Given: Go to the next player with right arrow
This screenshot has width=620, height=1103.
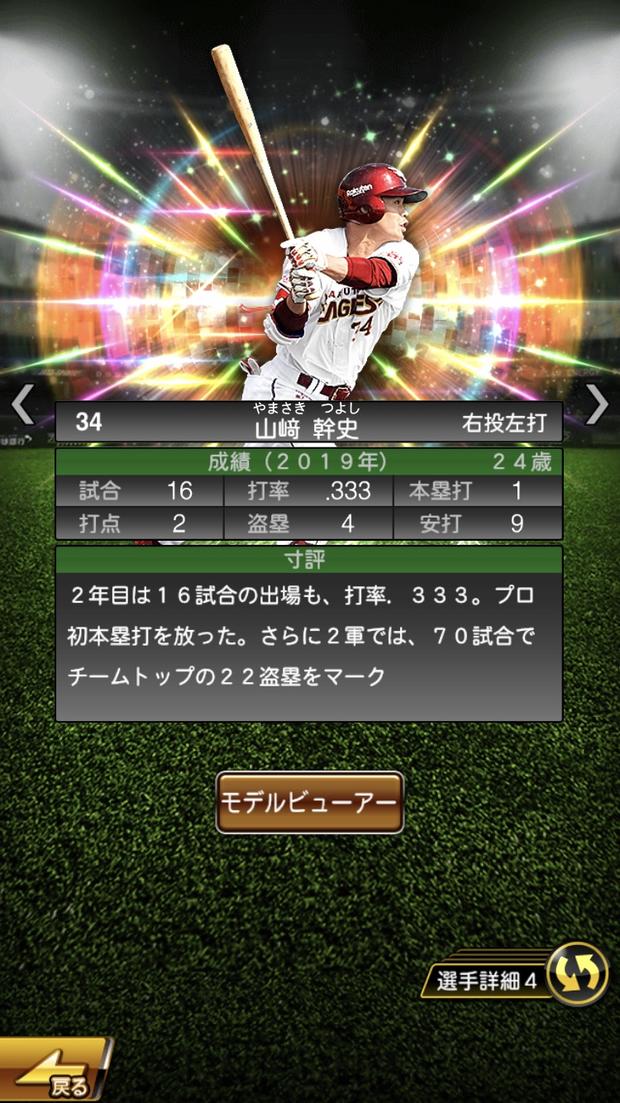Looking at the screenshot, I should coord(597,404).
